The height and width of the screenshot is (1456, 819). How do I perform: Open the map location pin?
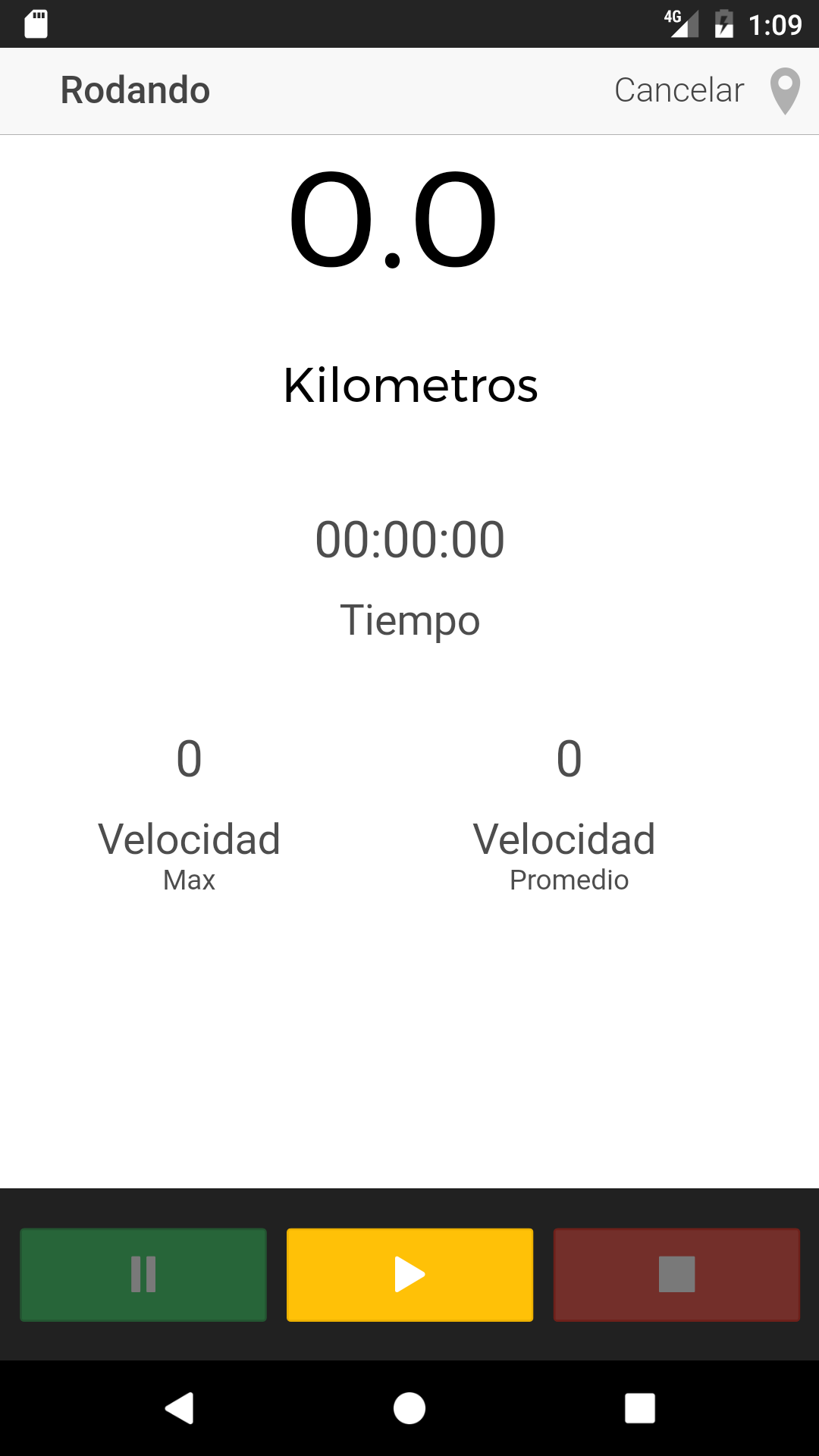click(785, 91)
